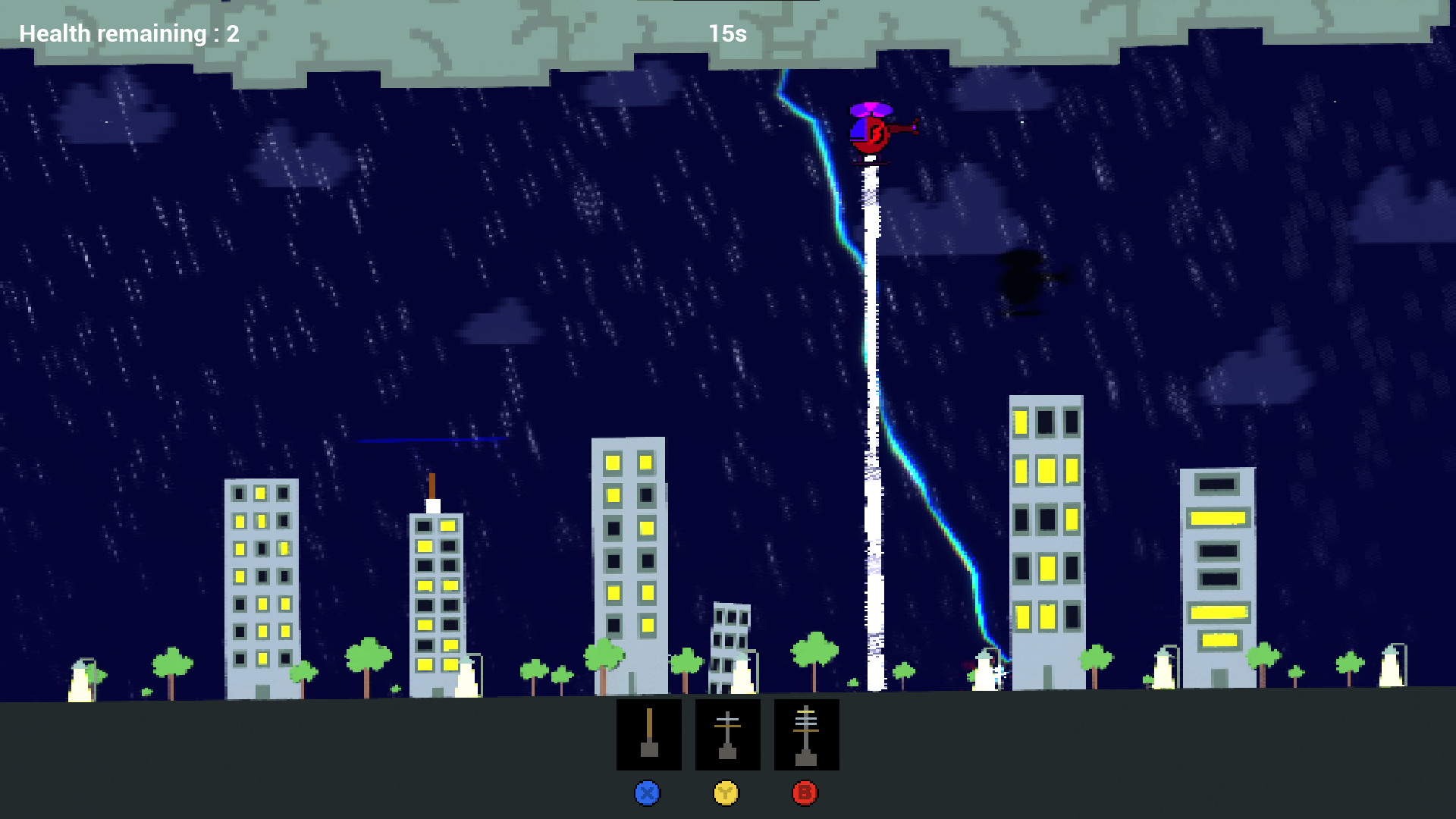The height and width of the screenshot is (819, 1456).
Task: Select the basic single lightning rod
Action: (648, 734)
